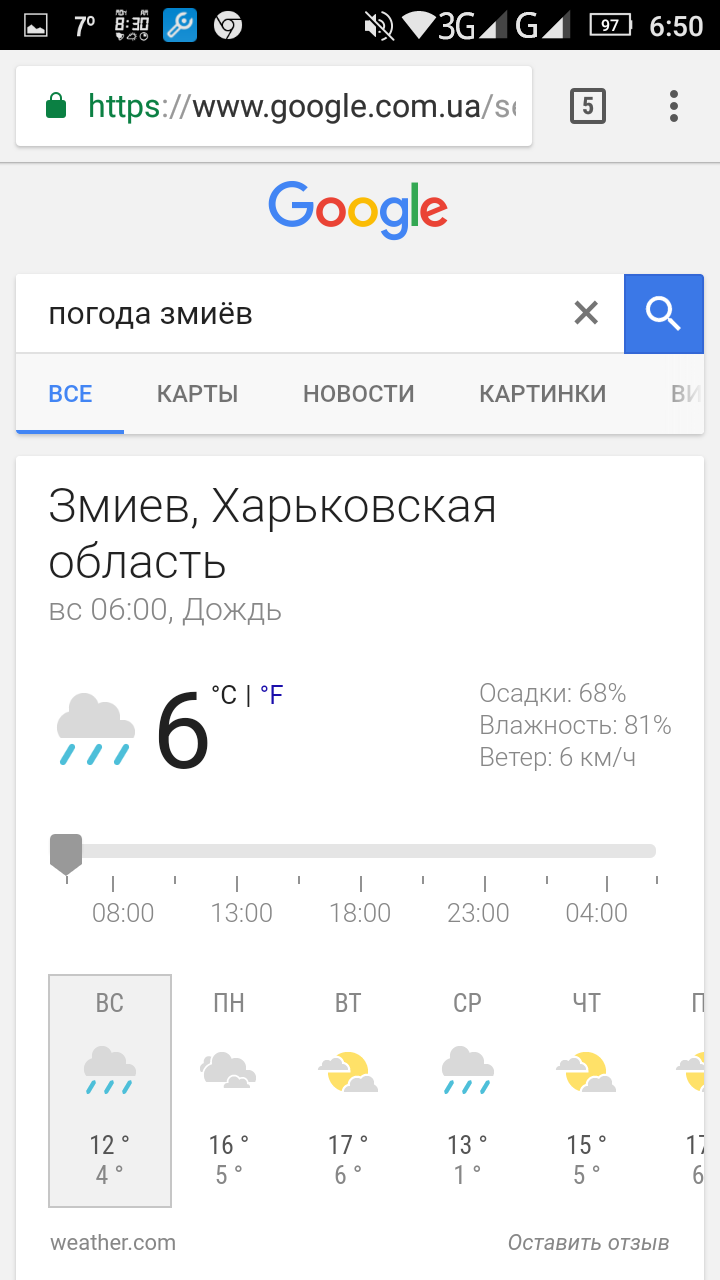
Task: Run search with the blue magnifier button
Action: coord(663,314)
